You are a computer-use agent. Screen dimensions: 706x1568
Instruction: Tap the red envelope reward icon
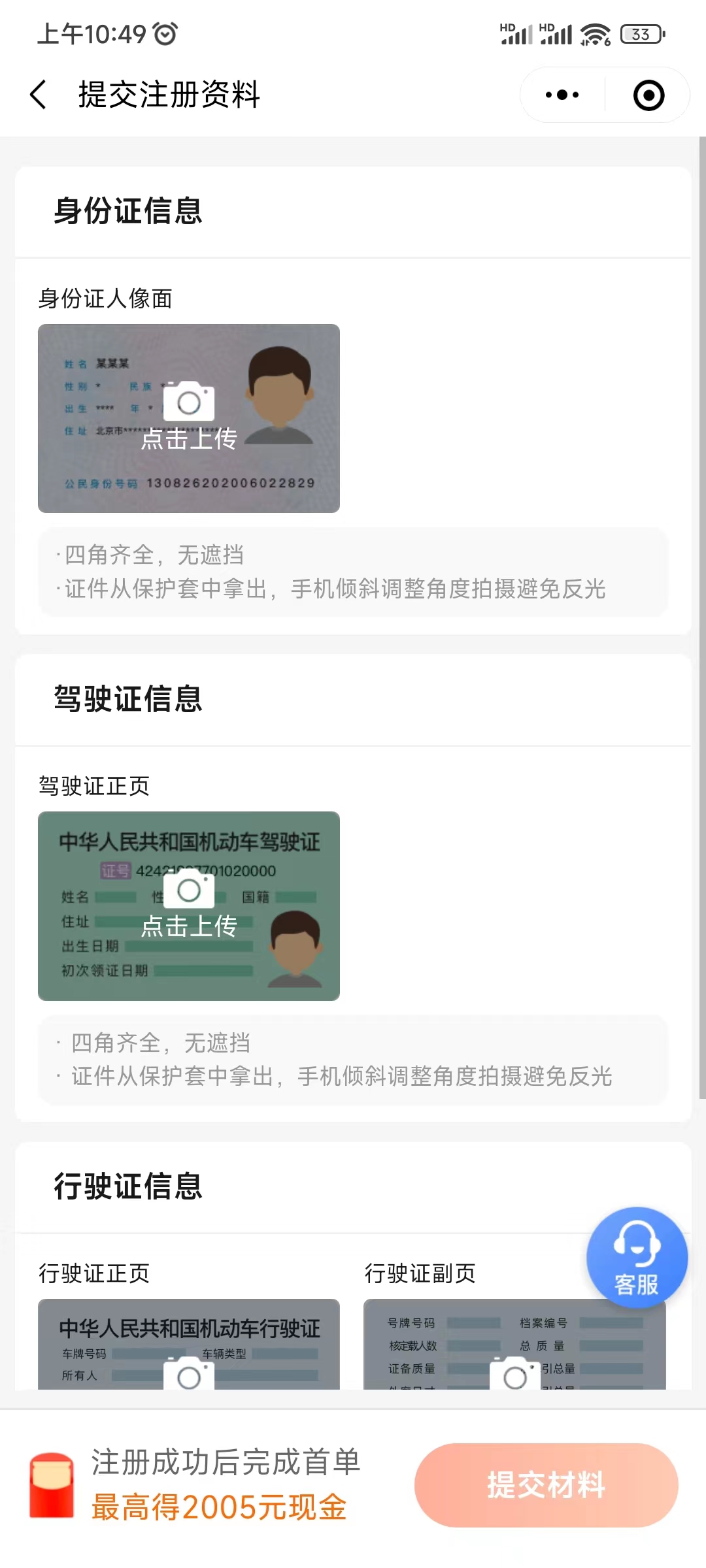pos(52,1486)
